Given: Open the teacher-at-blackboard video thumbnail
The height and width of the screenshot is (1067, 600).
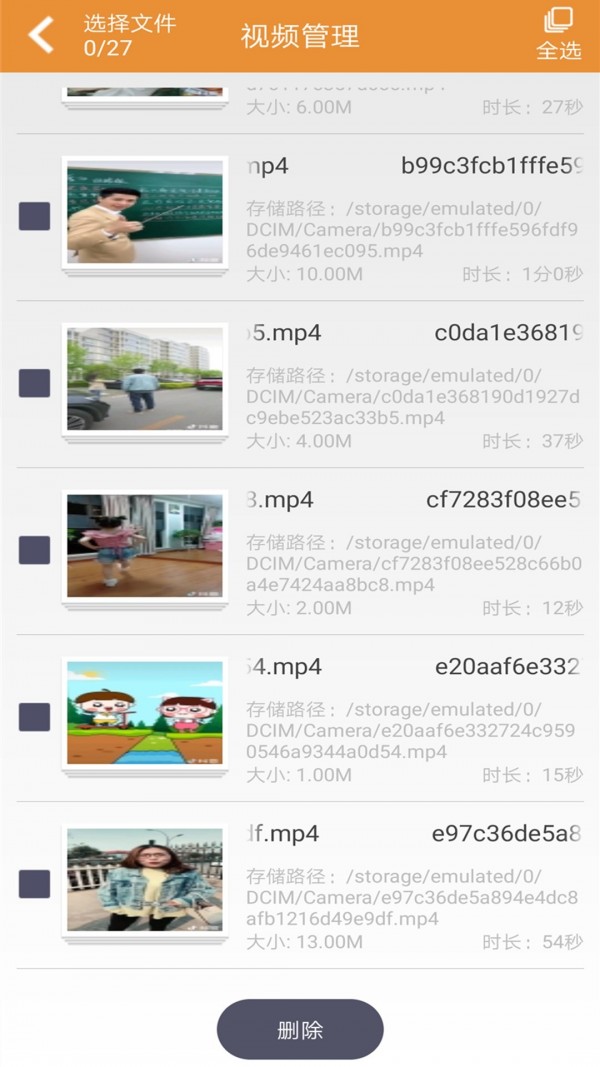Looking at the screenshot, I should tap(145, 214).
